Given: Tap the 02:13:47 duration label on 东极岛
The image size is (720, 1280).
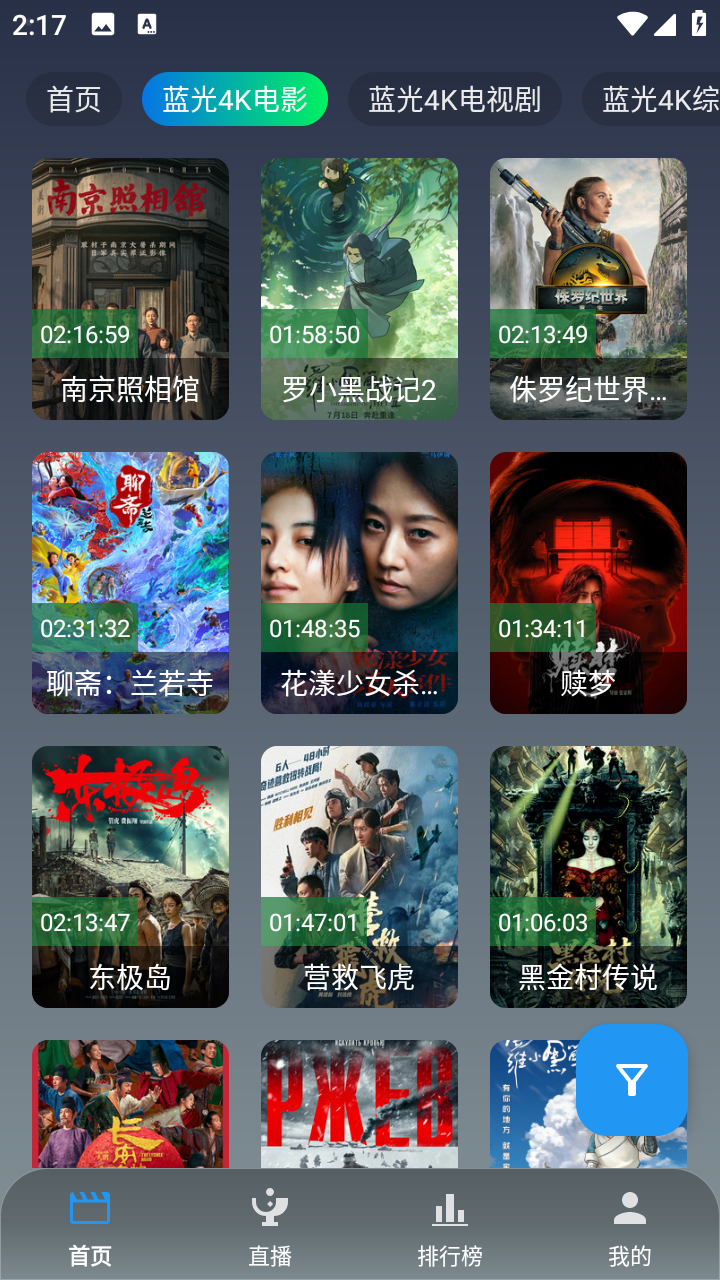Looking at the screenshot, I should [87, 924].
